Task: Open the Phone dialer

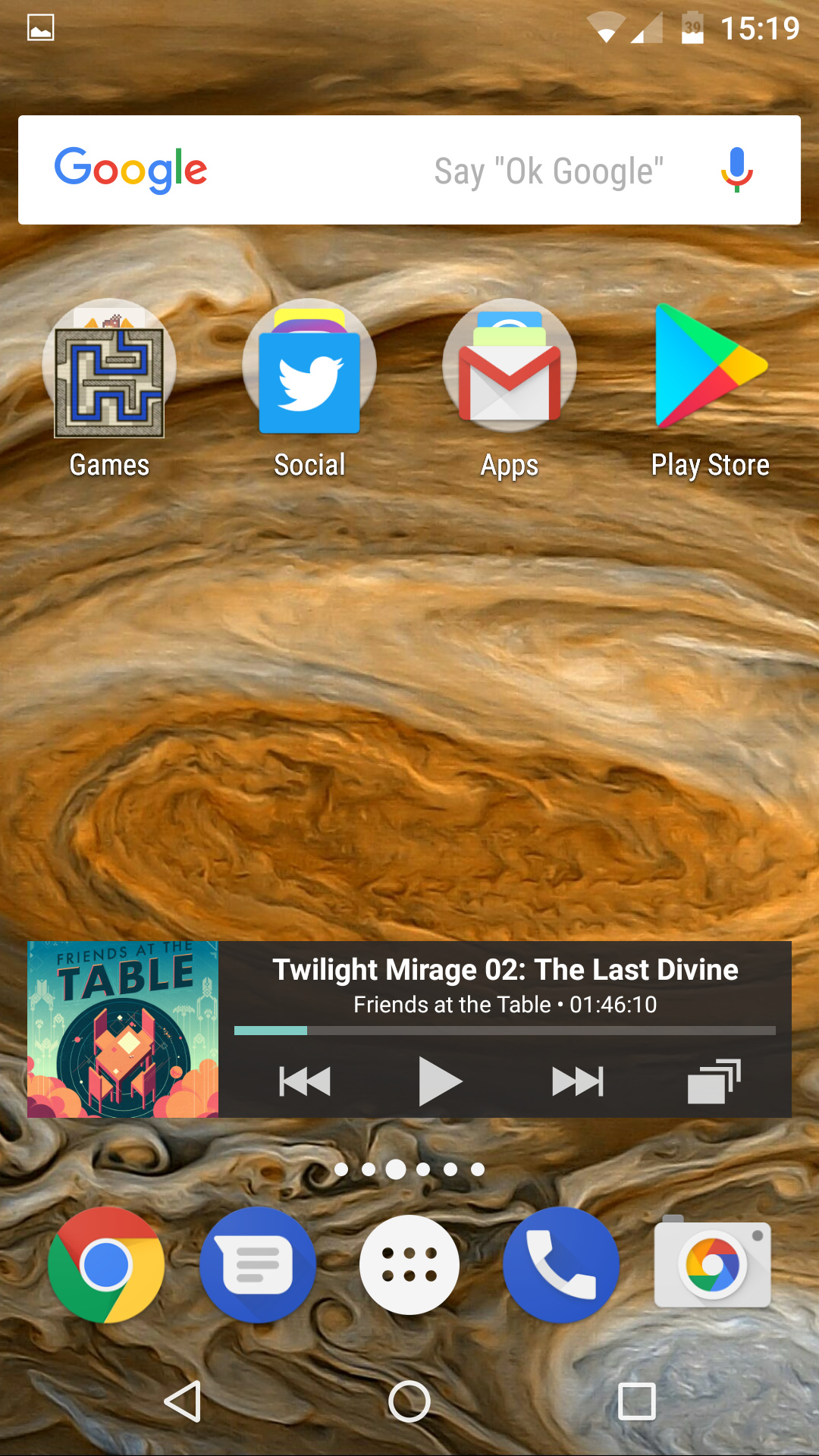Action: pos(561,1265)
